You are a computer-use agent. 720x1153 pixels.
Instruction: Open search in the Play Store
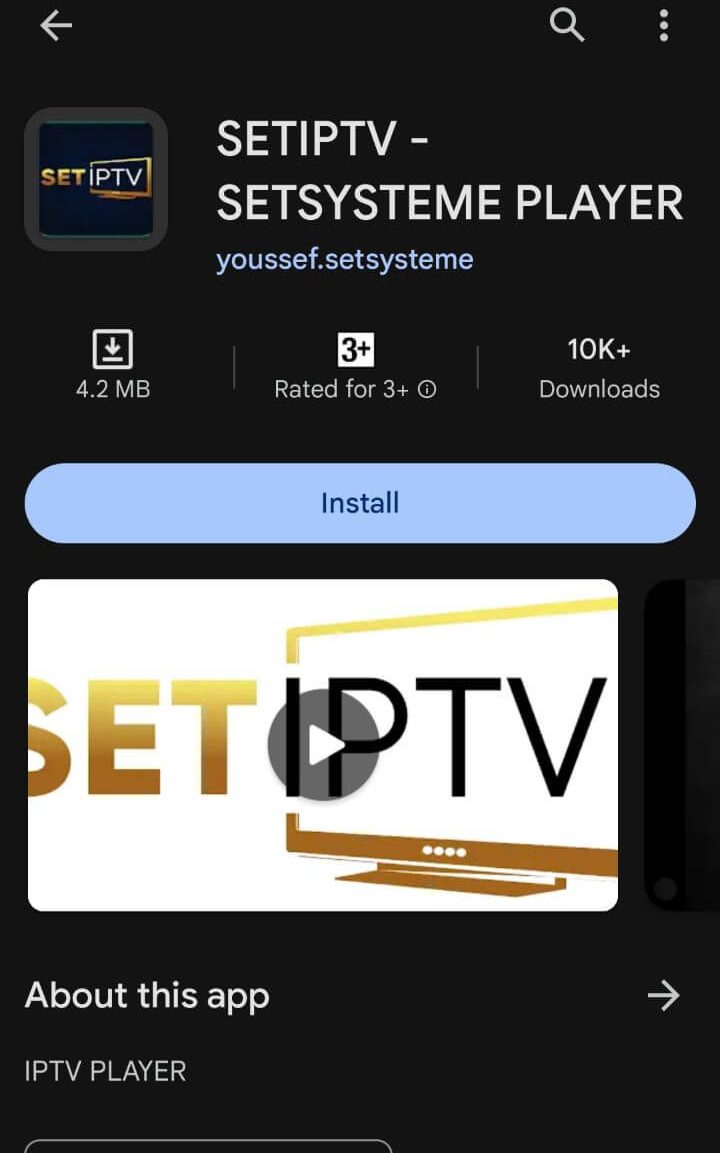pyautogui.click(x=567, y=25)
